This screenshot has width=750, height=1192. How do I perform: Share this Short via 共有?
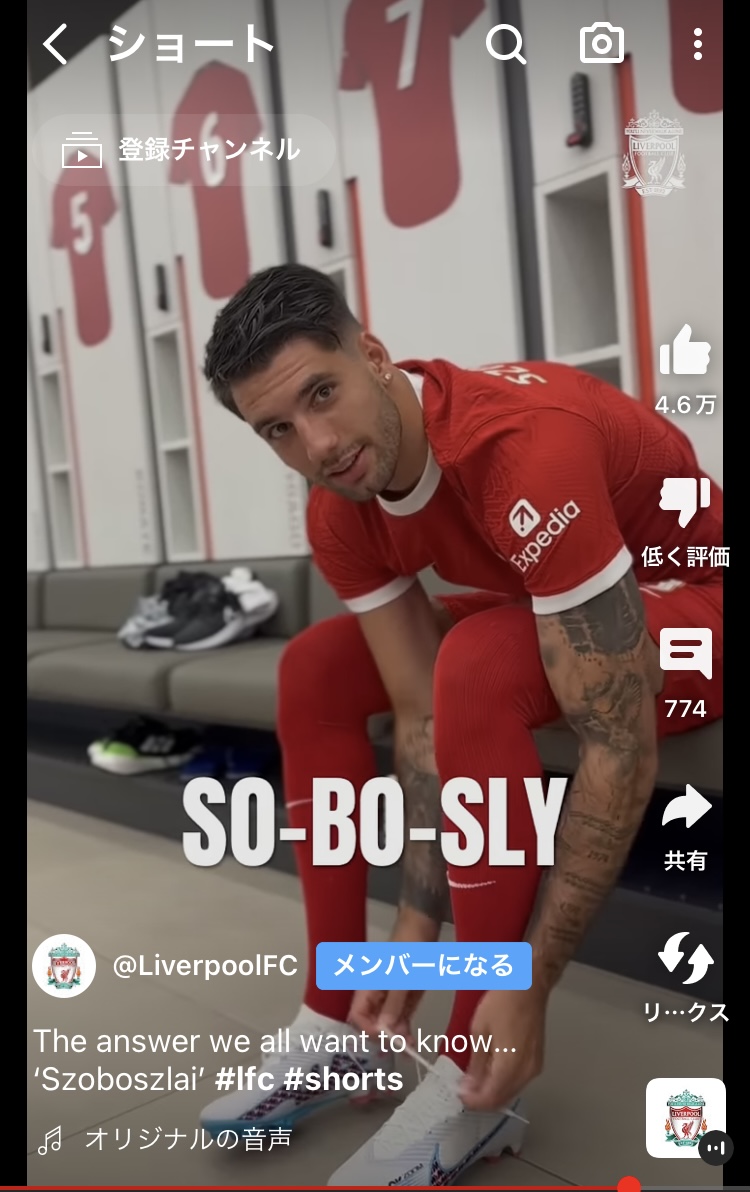685,808
